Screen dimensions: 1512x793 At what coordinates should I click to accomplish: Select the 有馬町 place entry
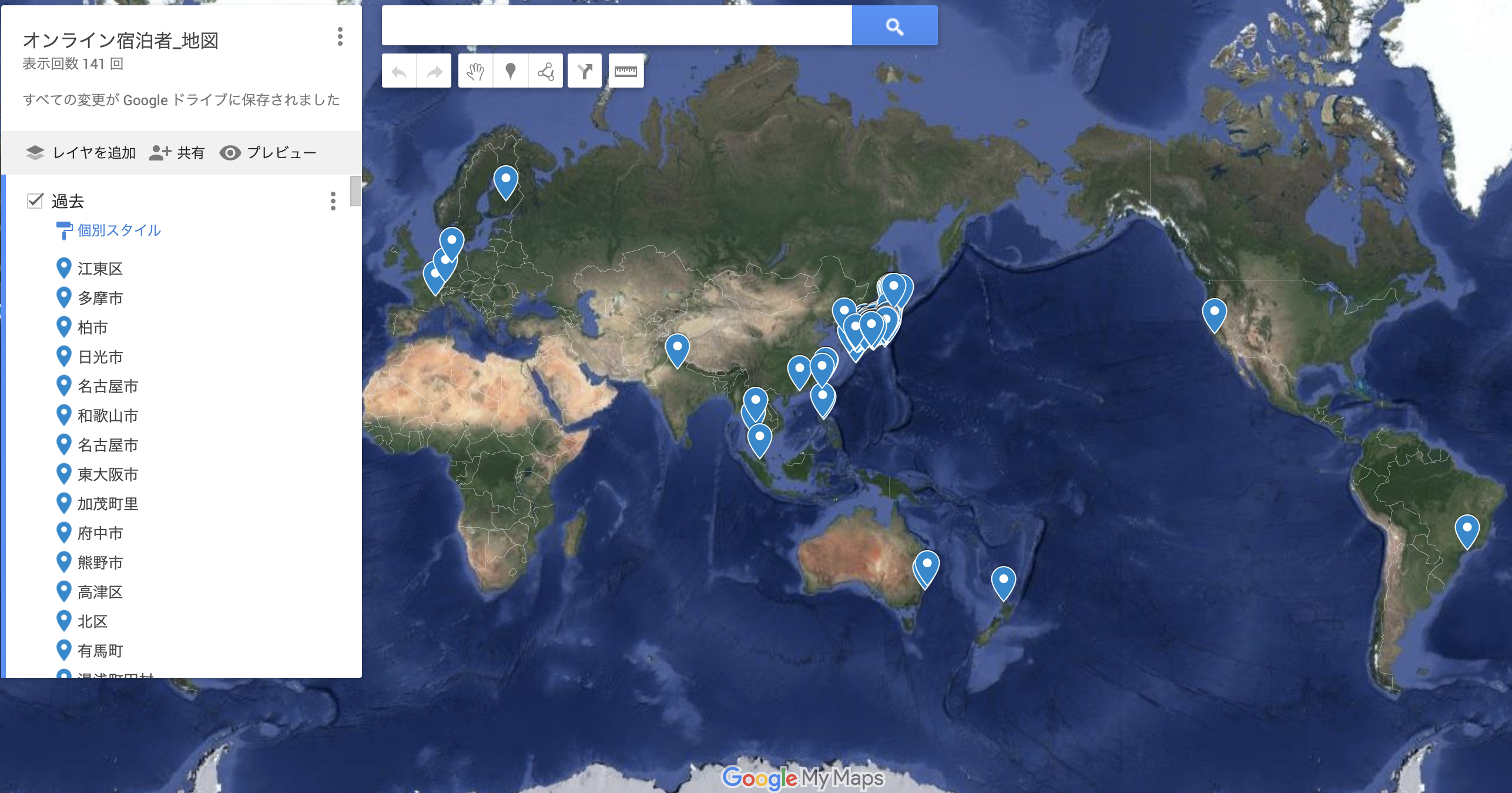point(100,651)
